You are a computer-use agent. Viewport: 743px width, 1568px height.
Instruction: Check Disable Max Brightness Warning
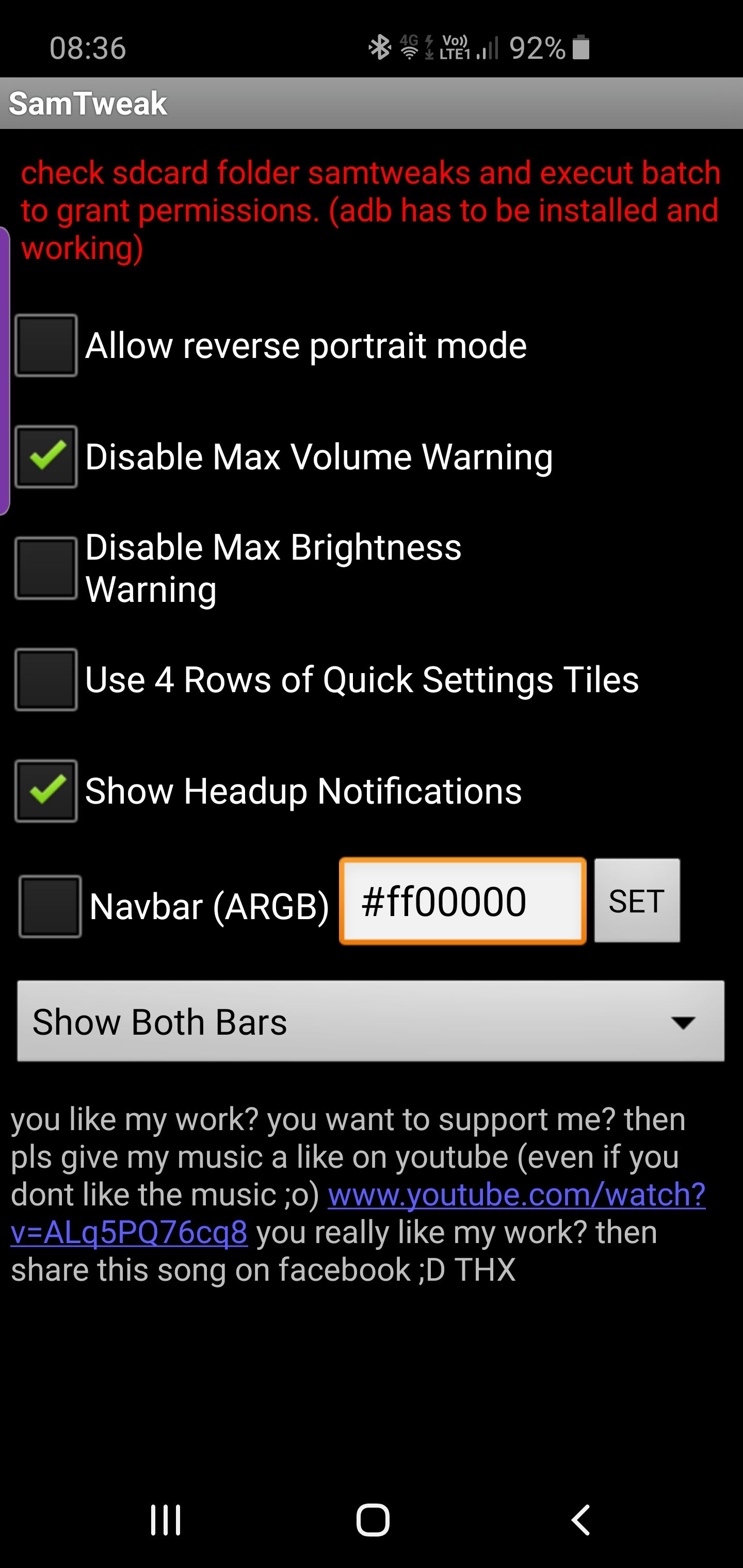click(x=46, y=568)
